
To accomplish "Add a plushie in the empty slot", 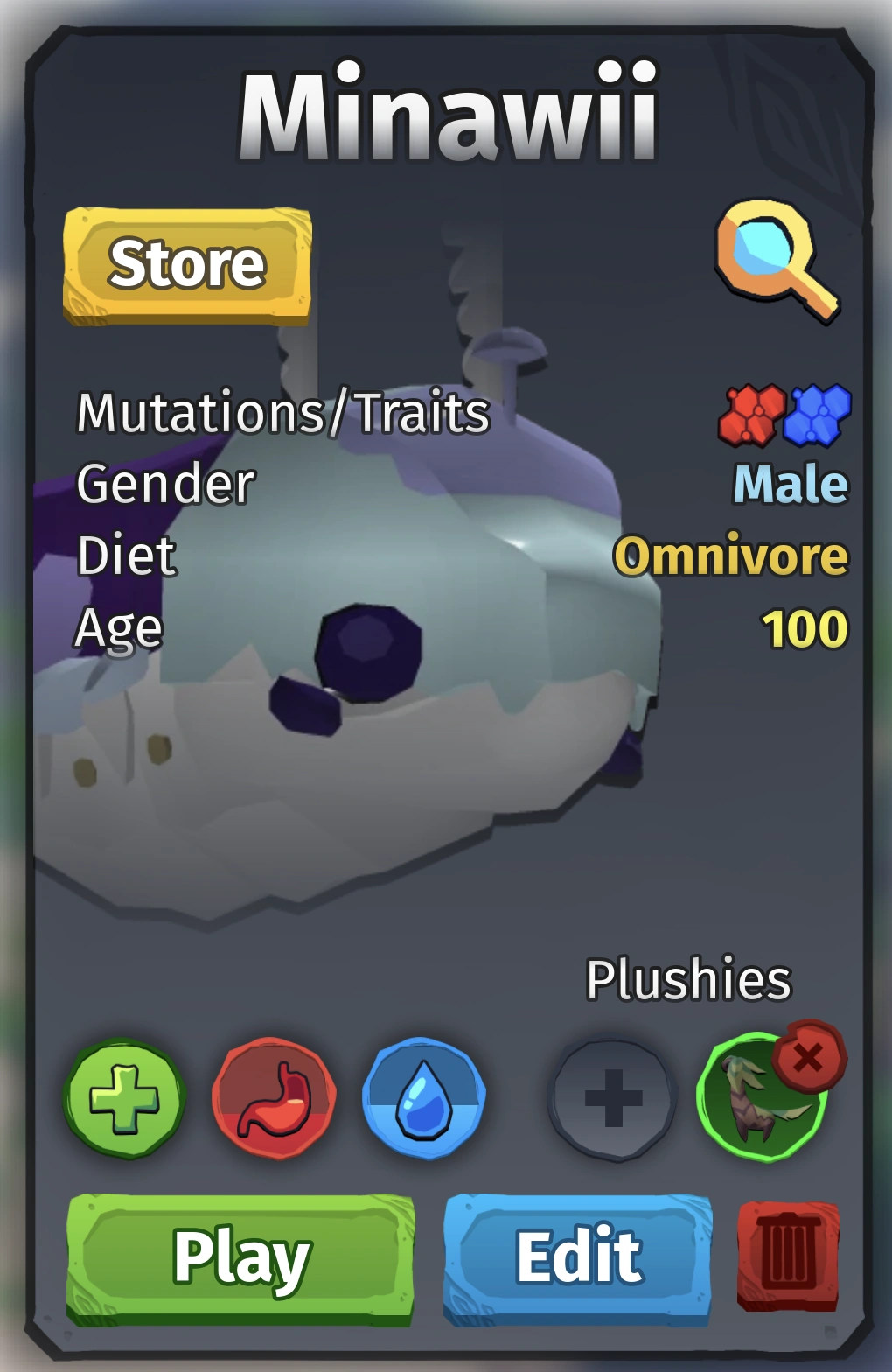I will point(612,1099).
